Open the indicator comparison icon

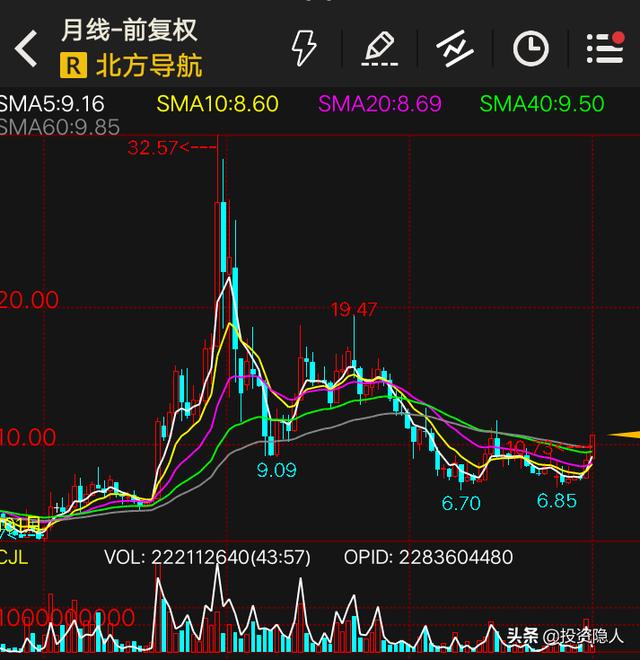(x=455, y=47)
